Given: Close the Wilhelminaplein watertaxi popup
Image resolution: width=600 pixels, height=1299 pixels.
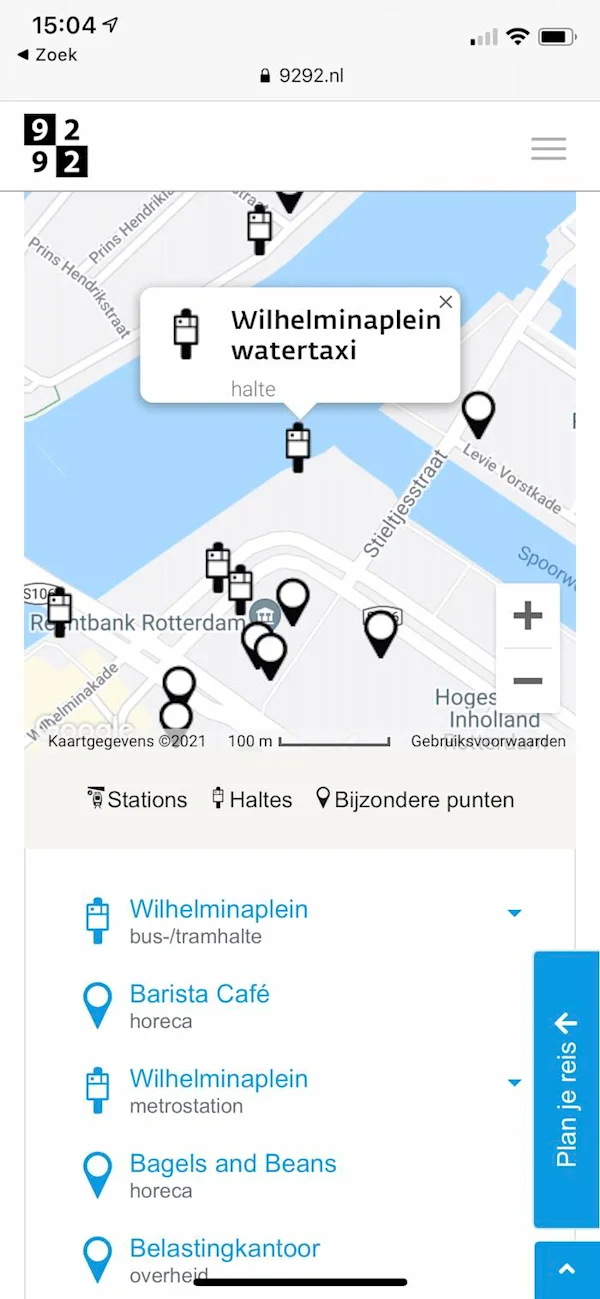Looking at the screenshot, I should click(446, 302).
